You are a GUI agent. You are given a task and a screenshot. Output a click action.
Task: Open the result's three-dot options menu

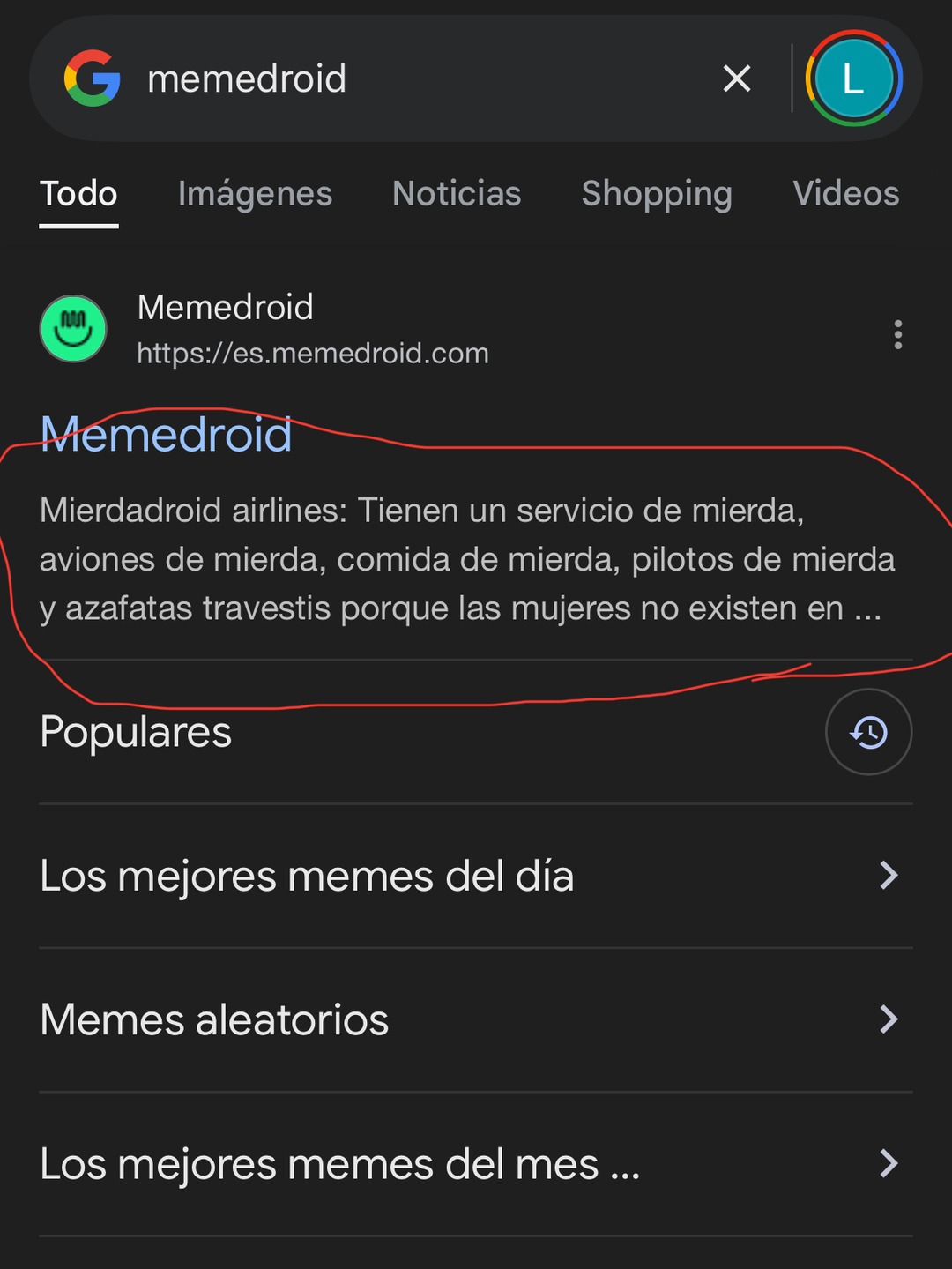click(x=897, y=334)
